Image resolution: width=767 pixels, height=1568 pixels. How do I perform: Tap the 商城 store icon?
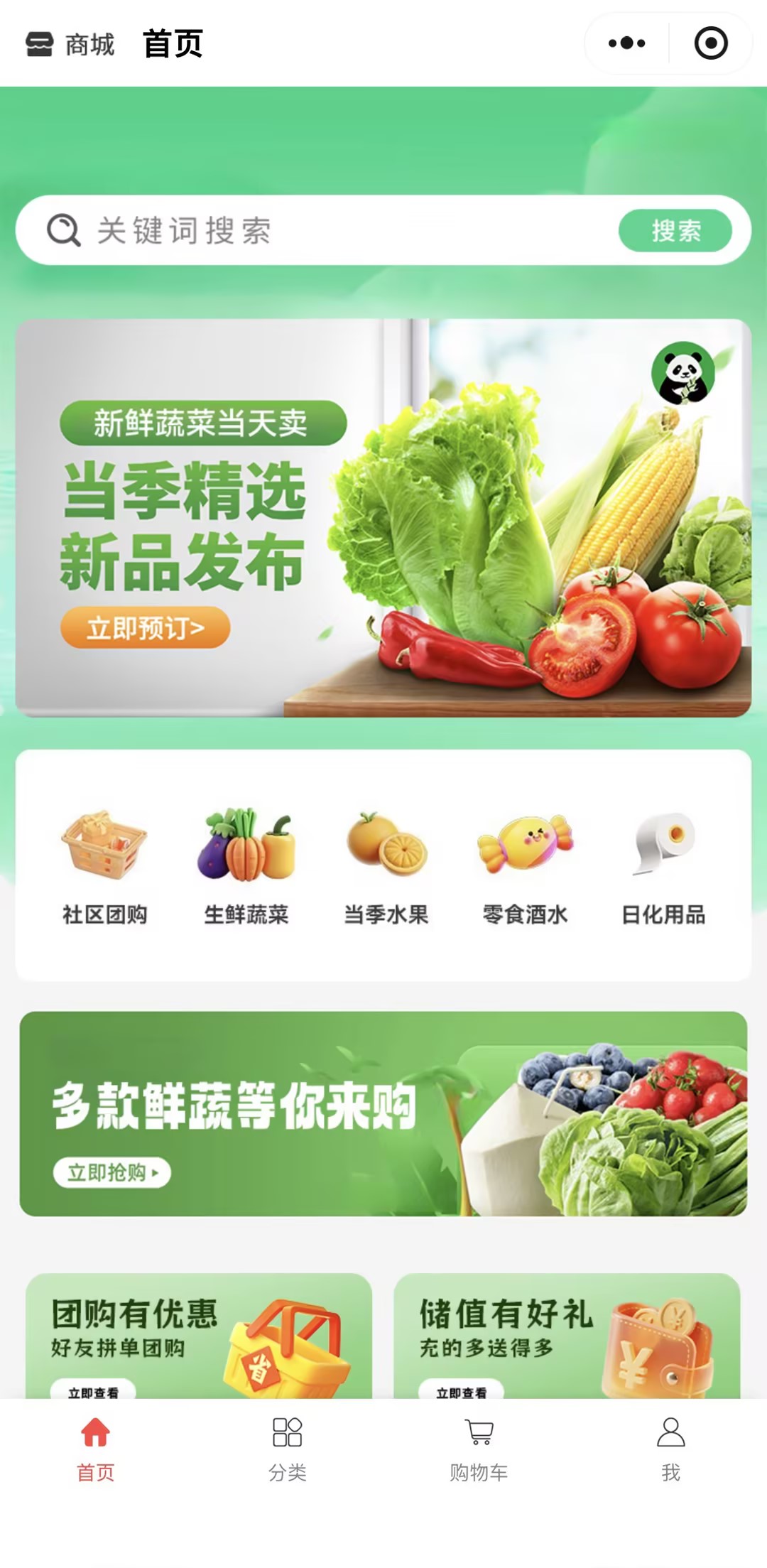tap(40, 44)
